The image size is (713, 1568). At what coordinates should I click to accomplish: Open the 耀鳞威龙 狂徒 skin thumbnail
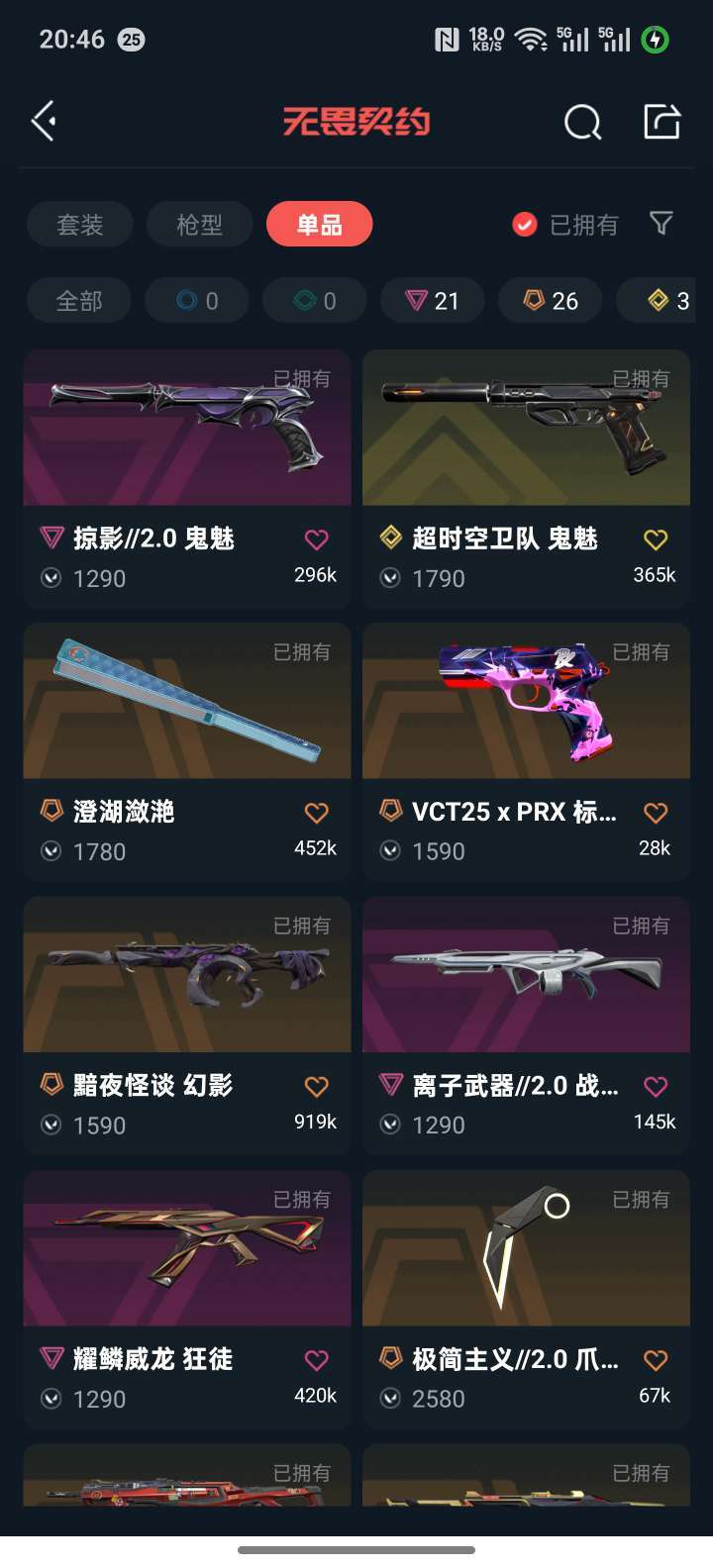tap(186, 1249)
